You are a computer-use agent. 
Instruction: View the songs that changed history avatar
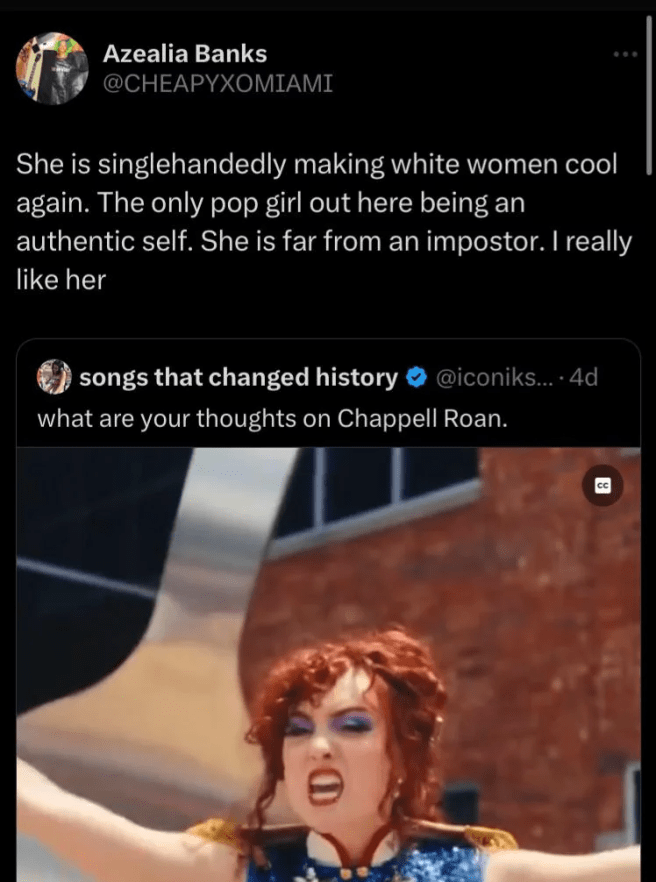(54, 377)
